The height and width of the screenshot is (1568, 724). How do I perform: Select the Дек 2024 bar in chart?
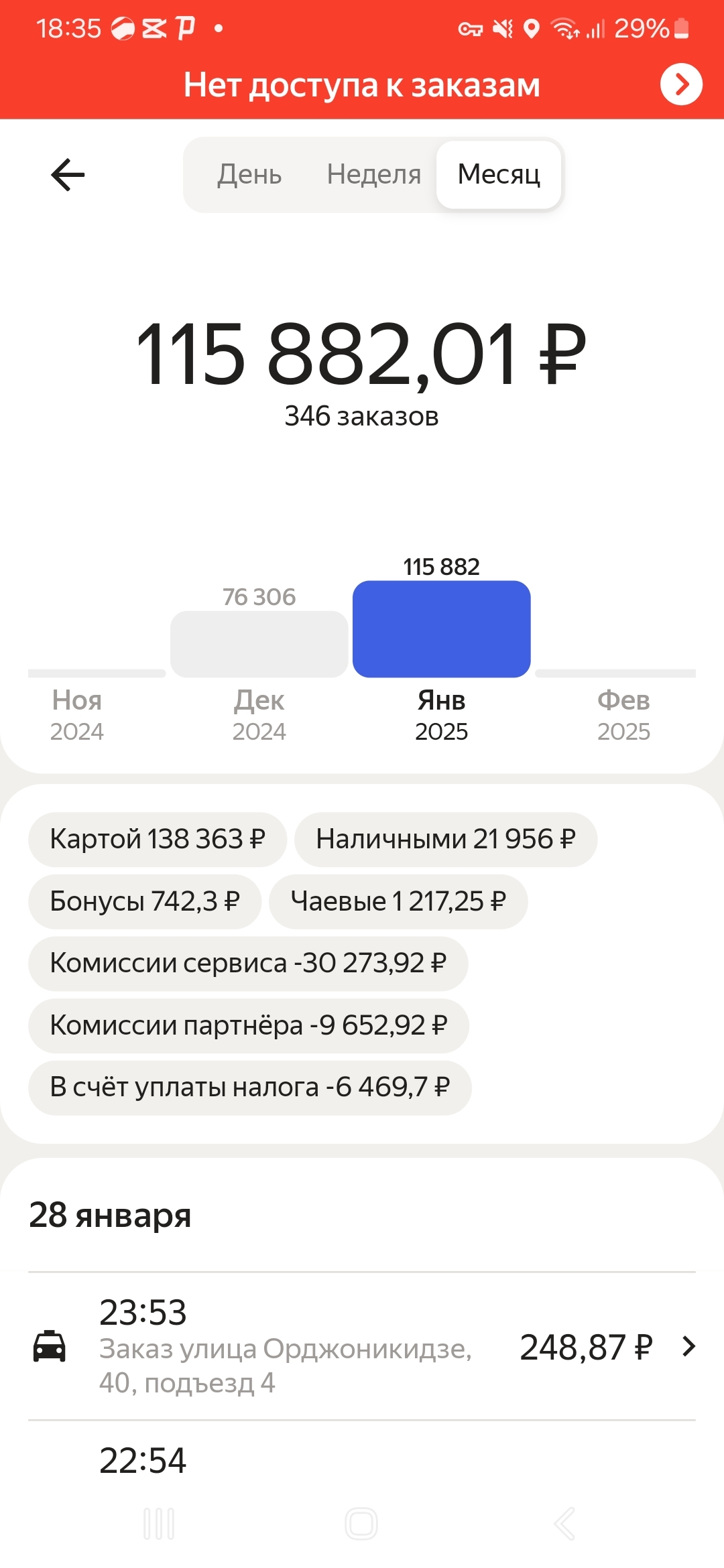click(259, 644)
